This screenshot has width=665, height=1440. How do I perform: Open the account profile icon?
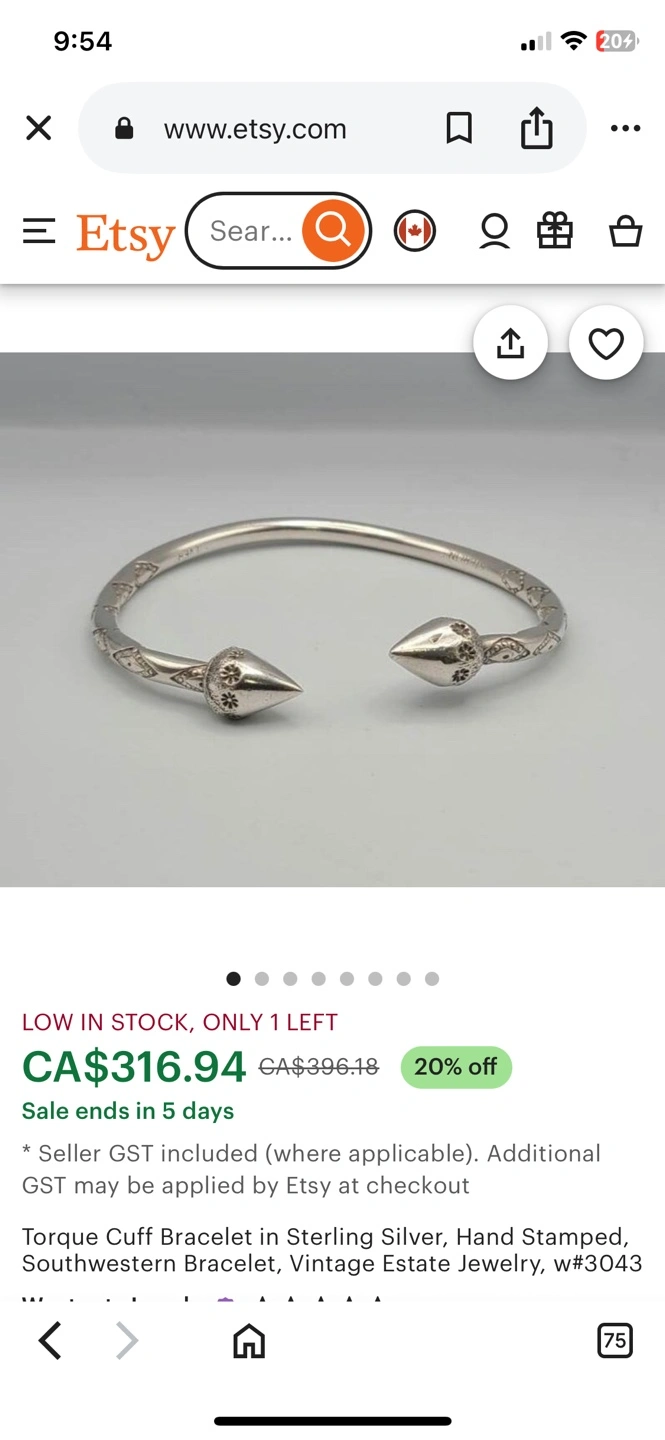coord(494,232)
